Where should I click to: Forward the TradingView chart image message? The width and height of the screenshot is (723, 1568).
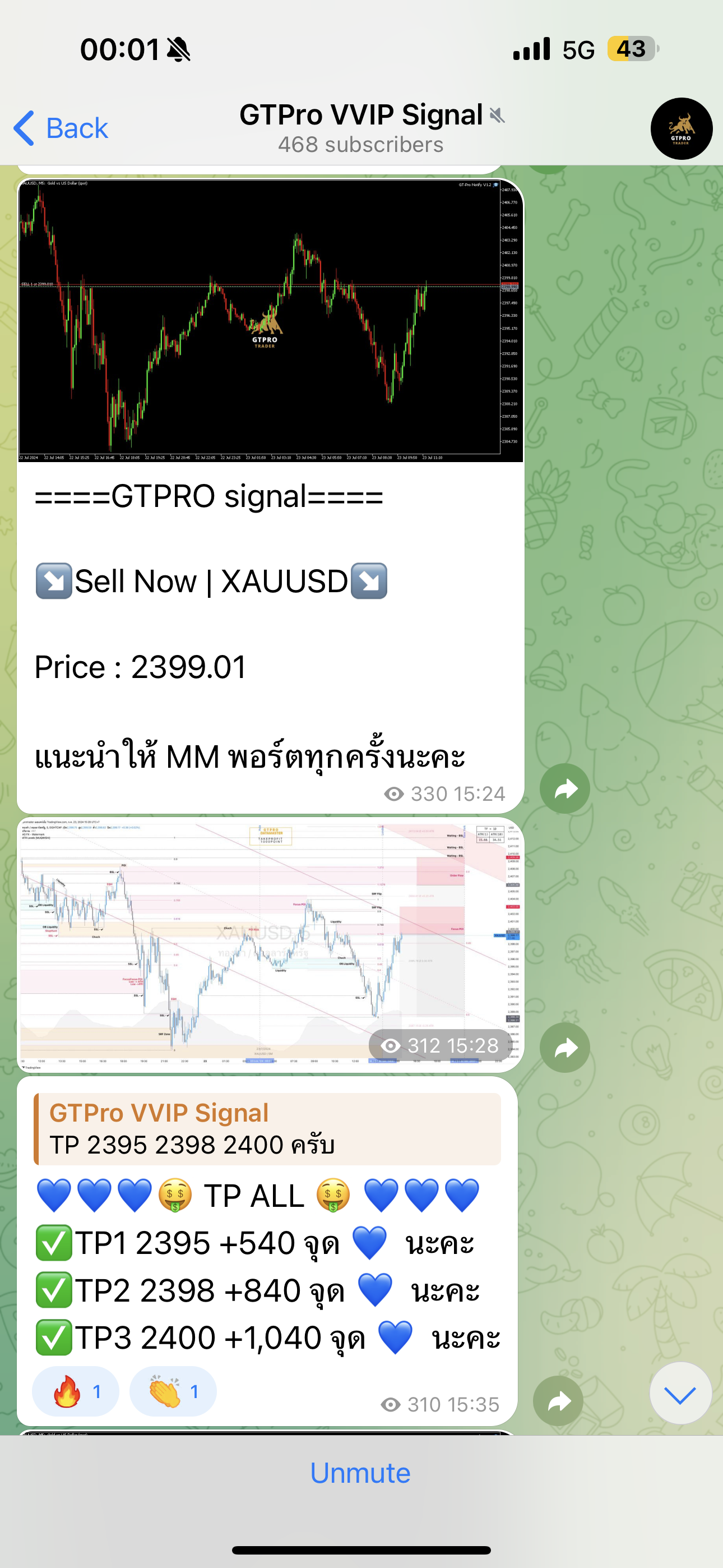pos(564,1048)
